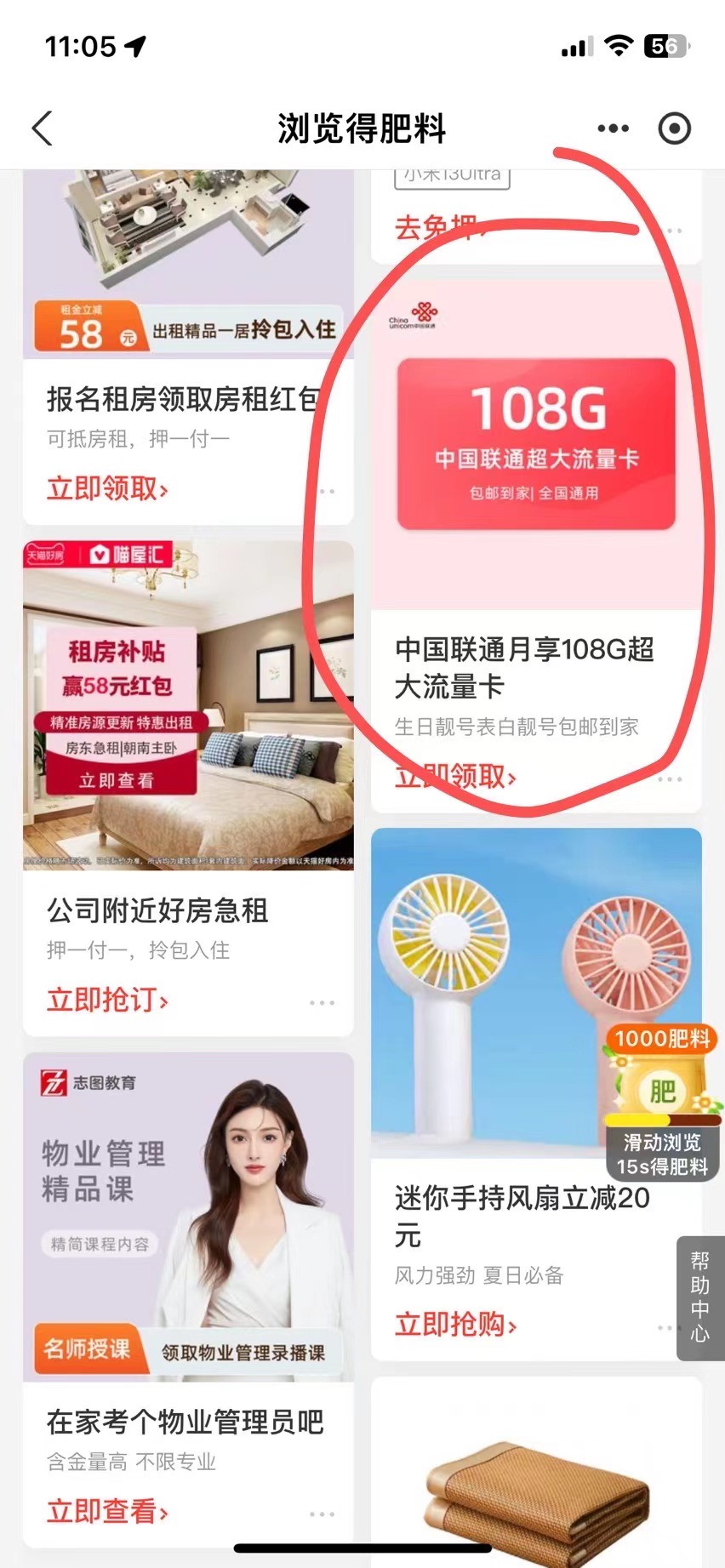Viewport: 725px width, 1568px height.
Task: Tap 立即领取 under 报名租房领取房租红包
Action: click(107, 489)
